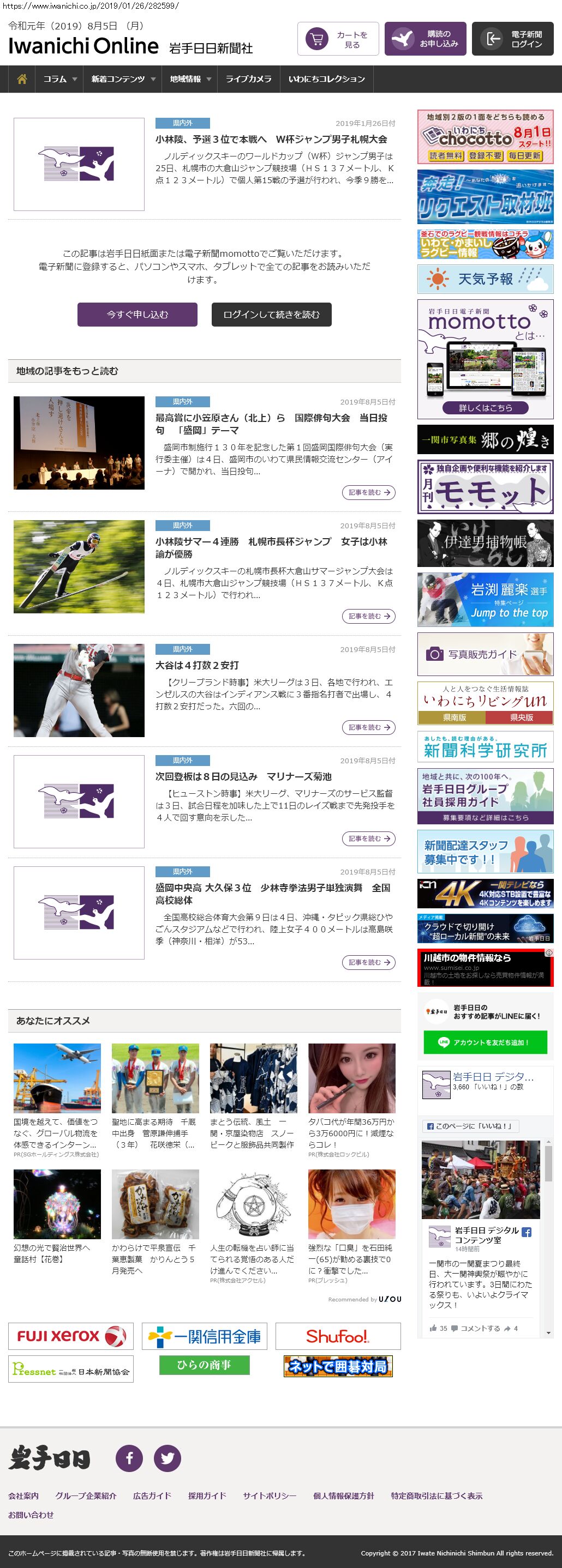Expand the 地域情報 menu
The image size is (562, 1568).
190,79
